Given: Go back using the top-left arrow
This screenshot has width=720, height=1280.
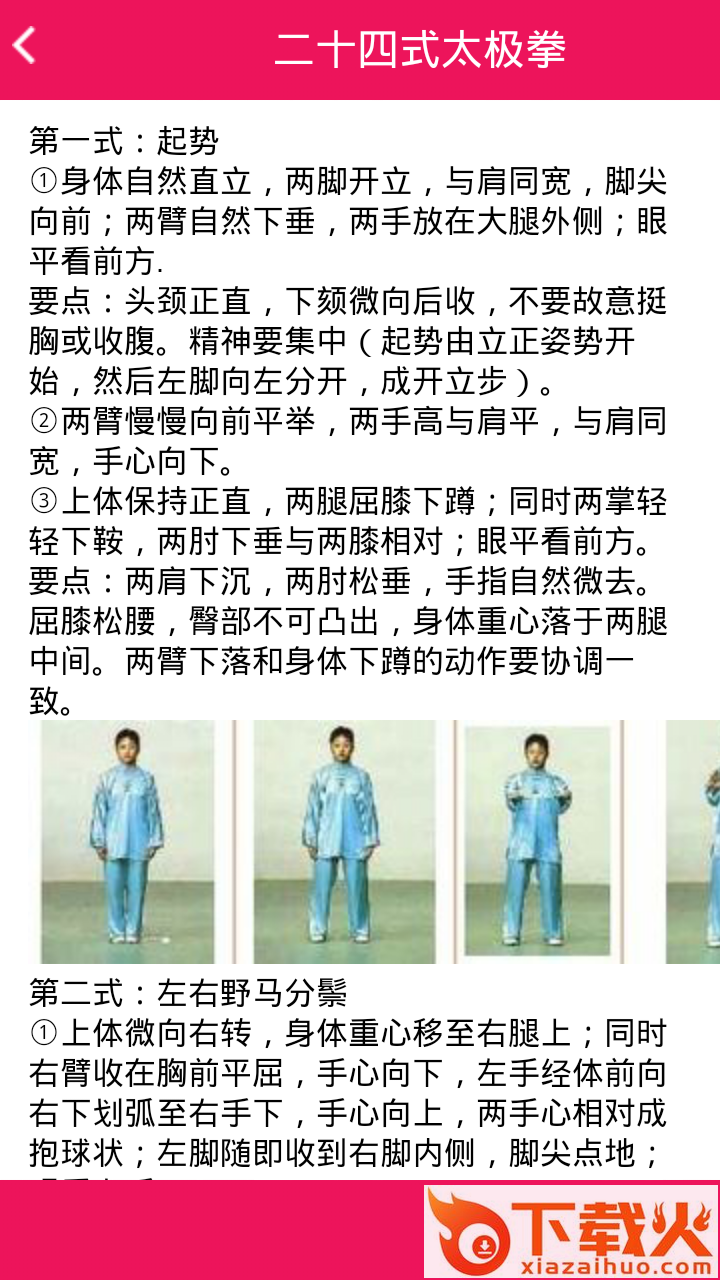Looking at the screenshot, I should 25,46.
